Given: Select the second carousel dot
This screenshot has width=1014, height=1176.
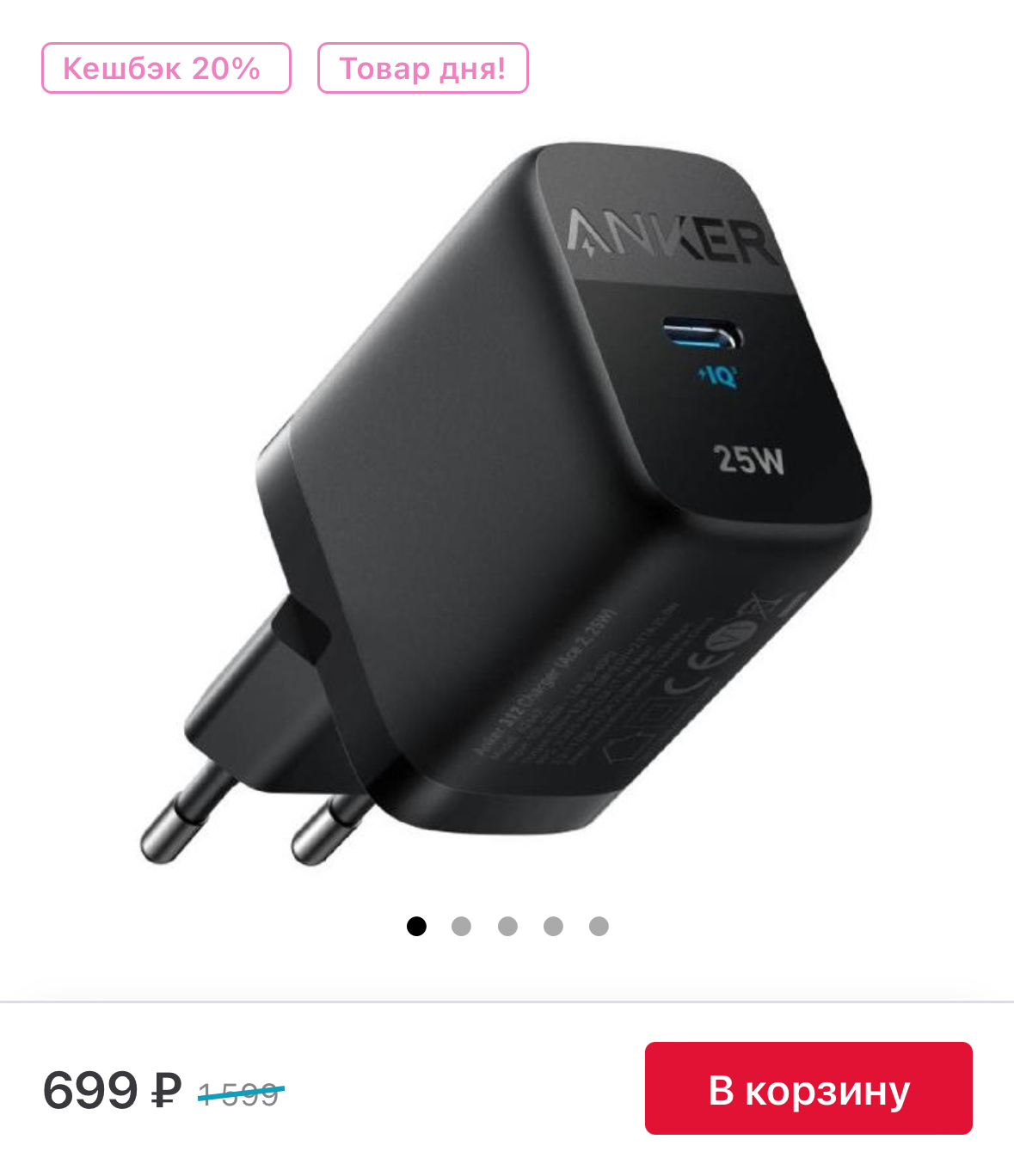Looking at the screenshot, I should click(462, 926).
